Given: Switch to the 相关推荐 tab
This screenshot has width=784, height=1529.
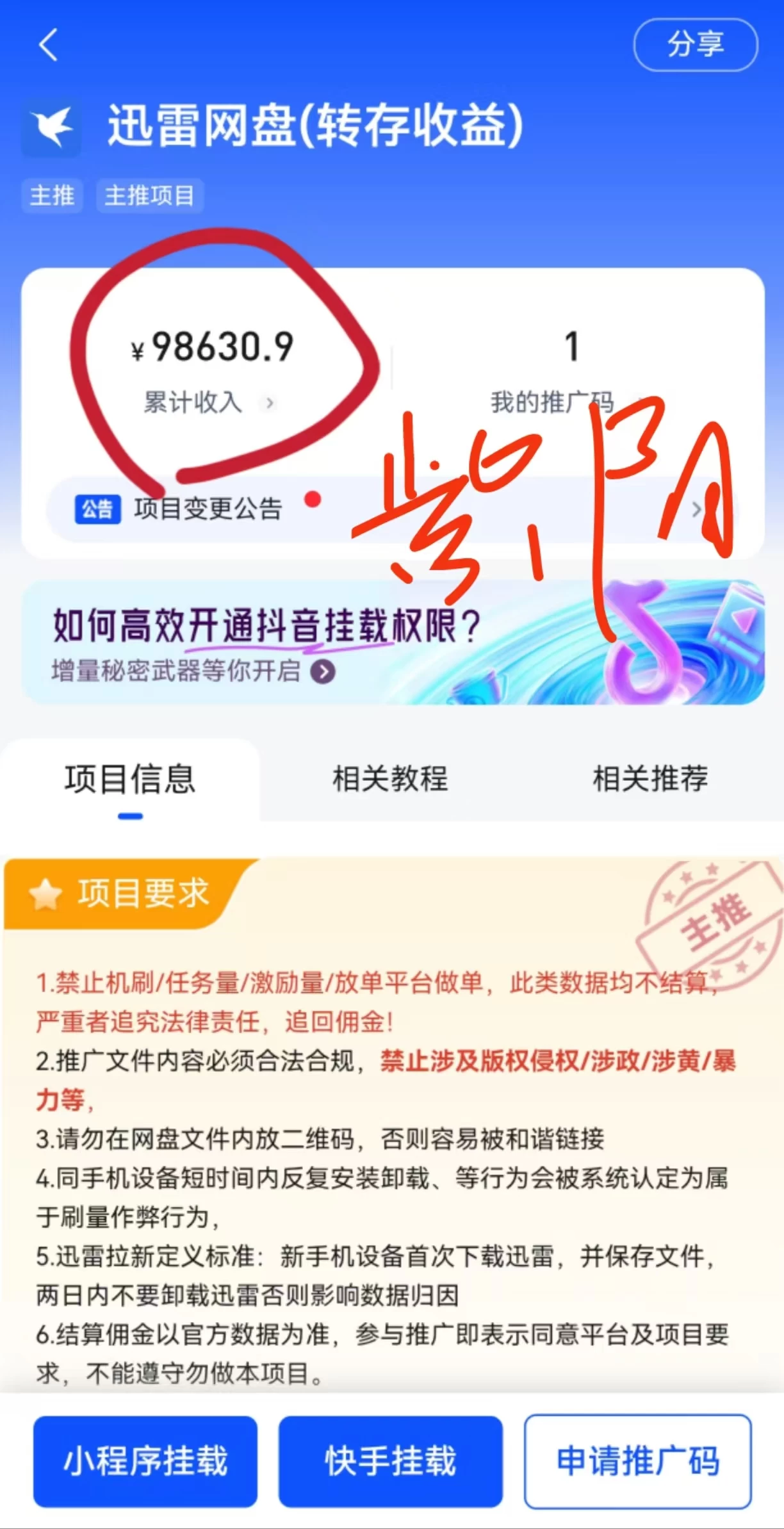Looking at the screenshot, I should point(650,780).
